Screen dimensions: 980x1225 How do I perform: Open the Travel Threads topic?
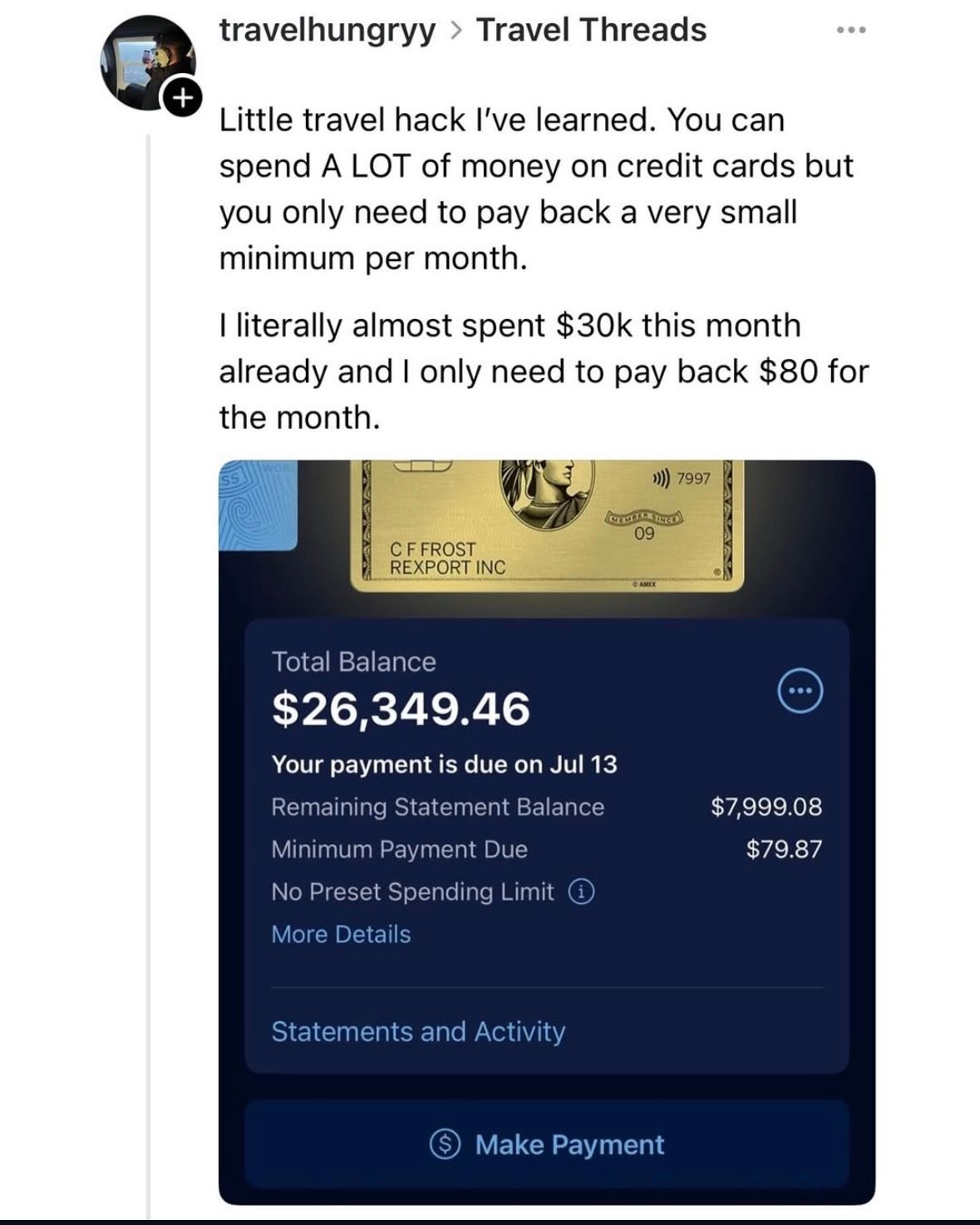tap(591, 31)
